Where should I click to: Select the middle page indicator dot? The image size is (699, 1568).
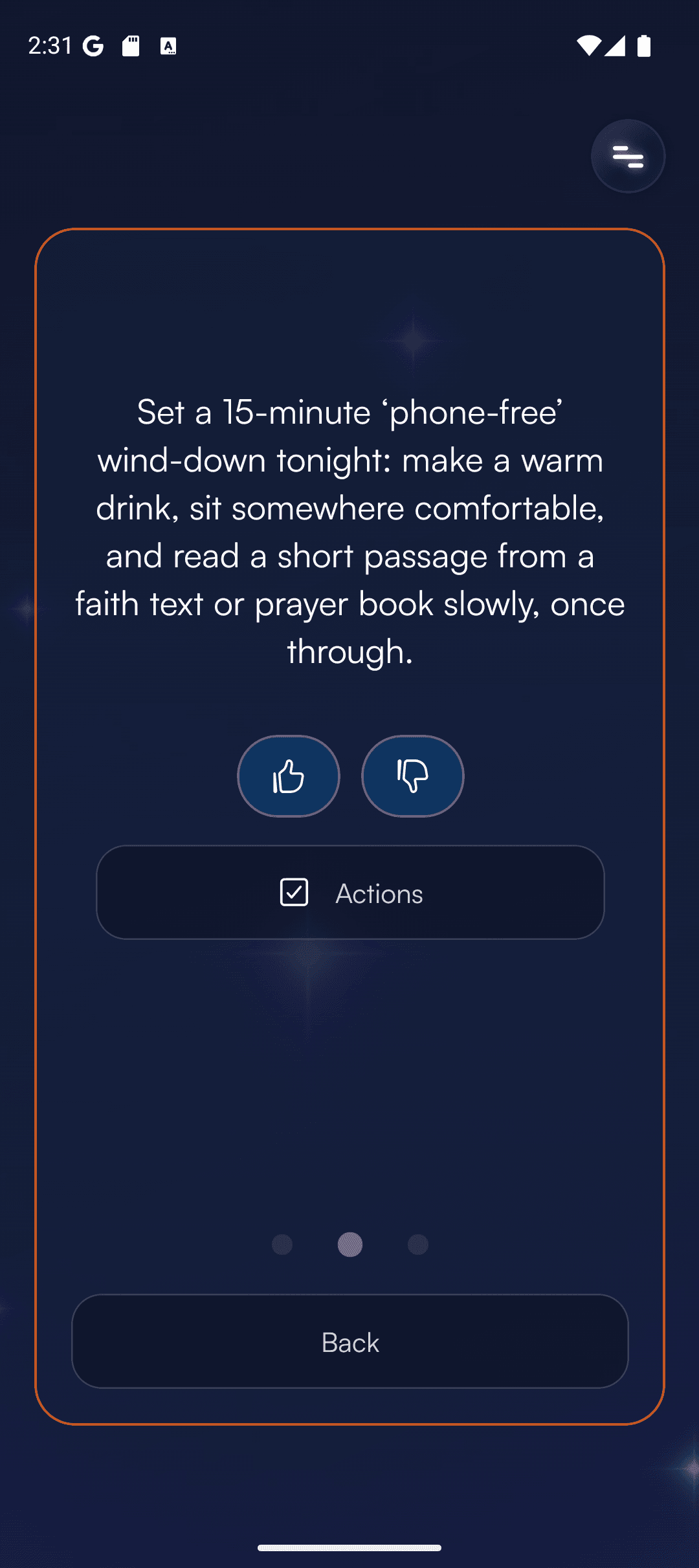coord(349,1244)
